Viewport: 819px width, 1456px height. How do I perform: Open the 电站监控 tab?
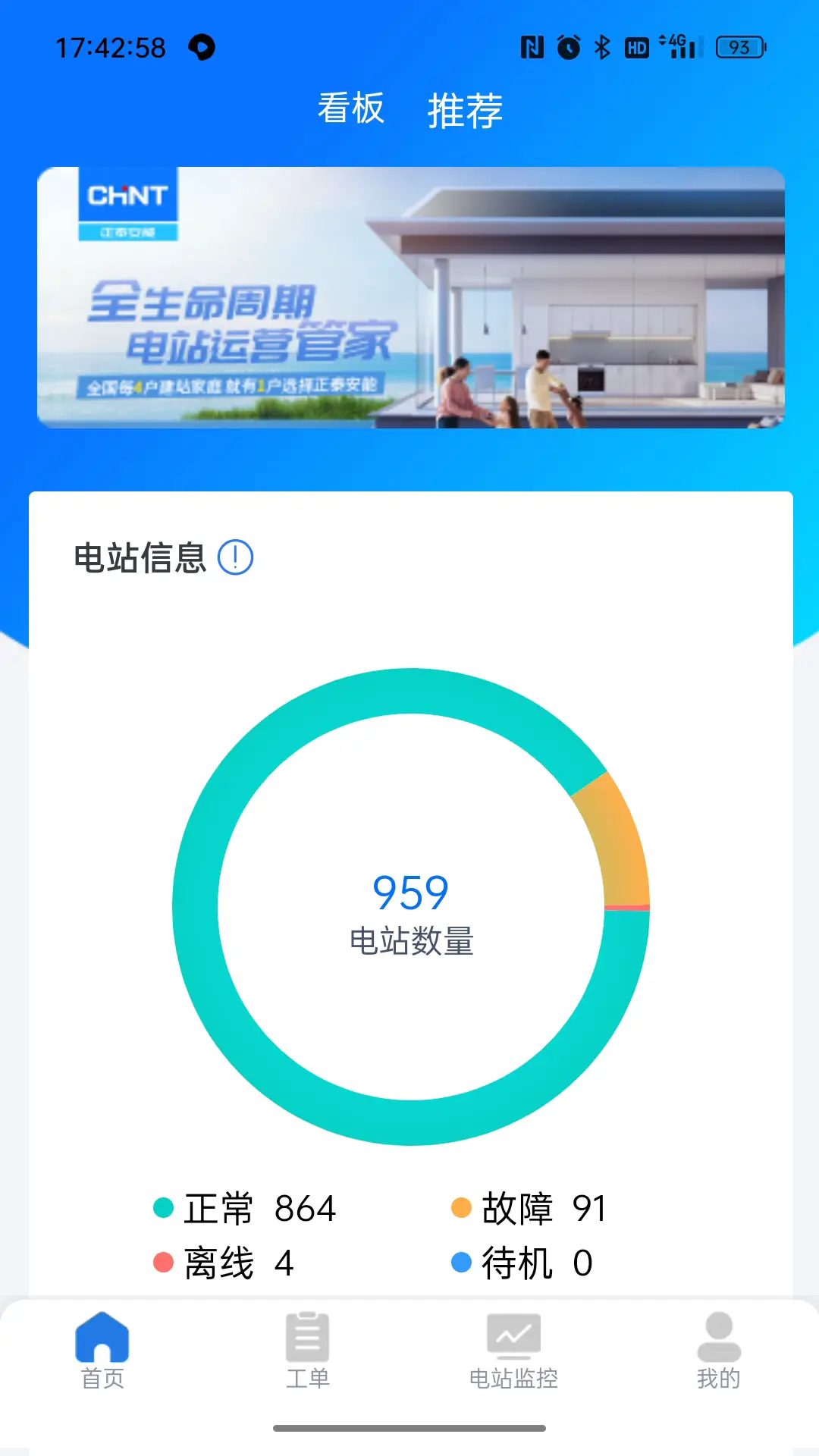[x=513, y=1351]
